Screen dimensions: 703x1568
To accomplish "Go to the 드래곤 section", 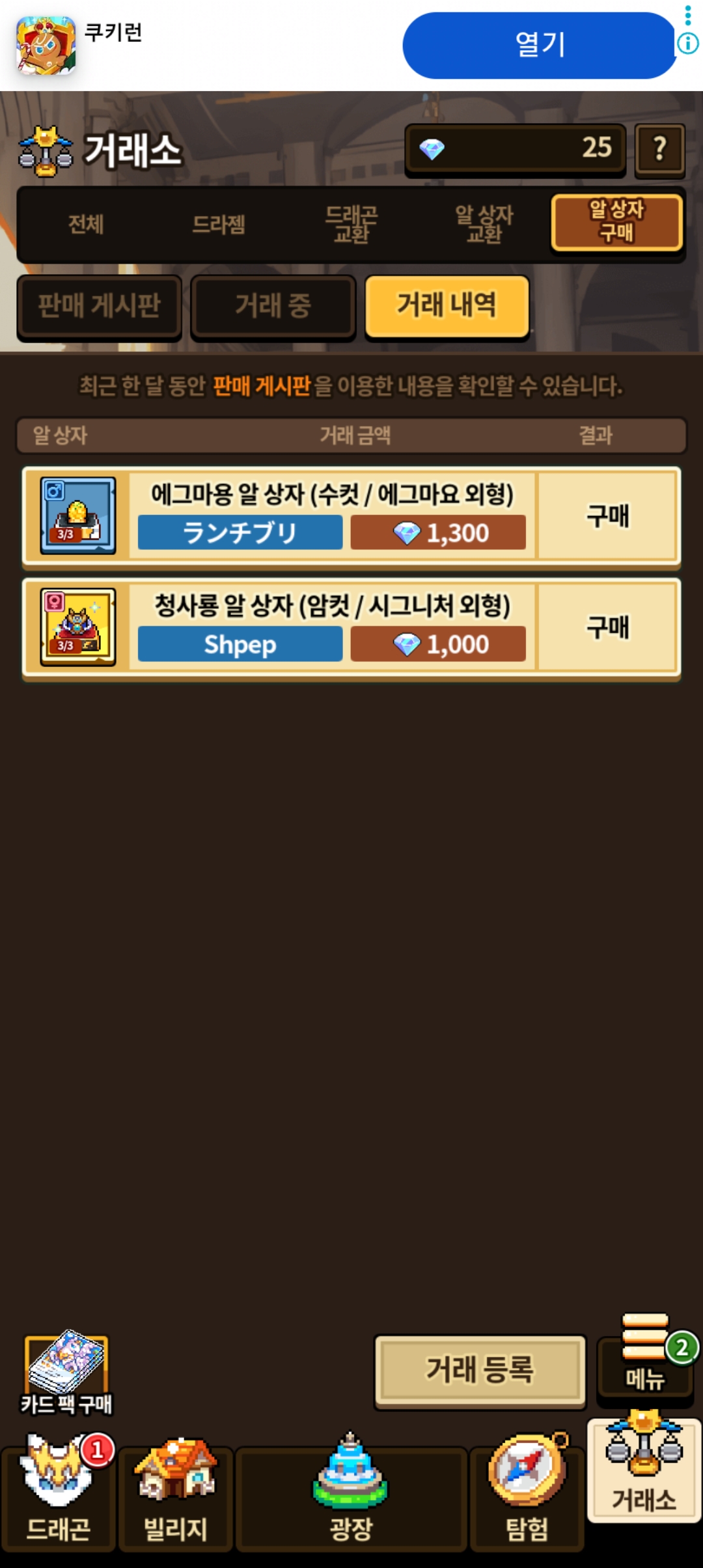I will pyautogui.click(x=58, y=1498).
